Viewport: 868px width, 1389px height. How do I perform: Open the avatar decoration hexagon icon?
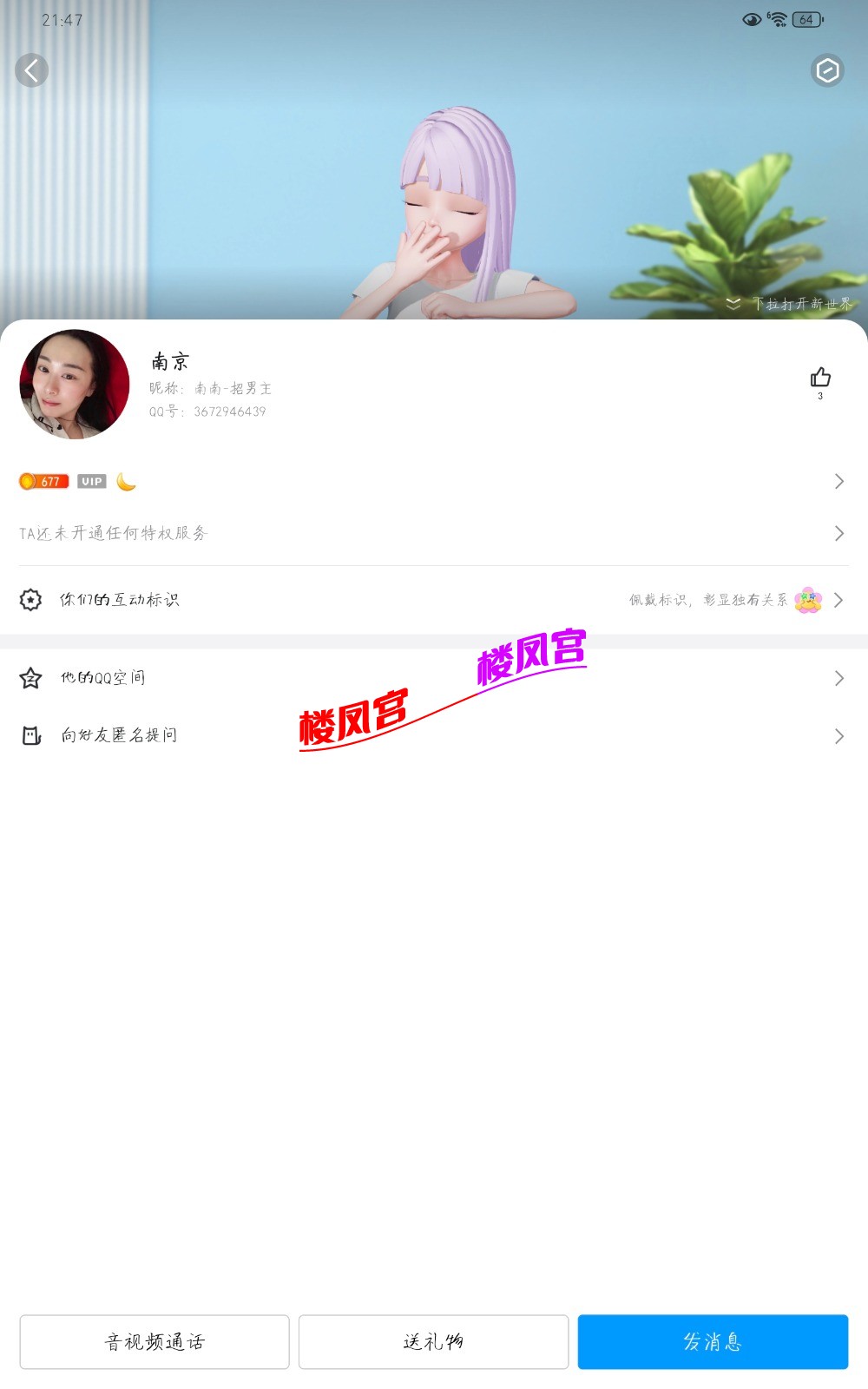pyautogui.click(x=827, y=68)
